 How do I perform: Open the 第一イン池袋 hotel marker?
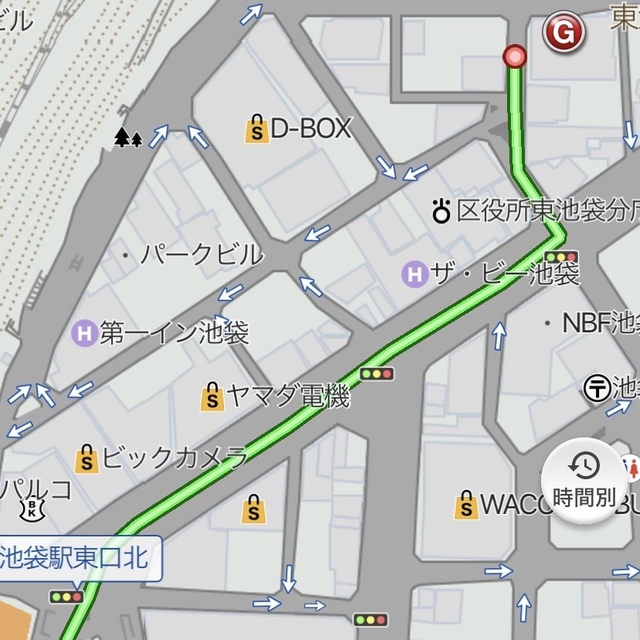pyautogui.click(x=86, y=332)
